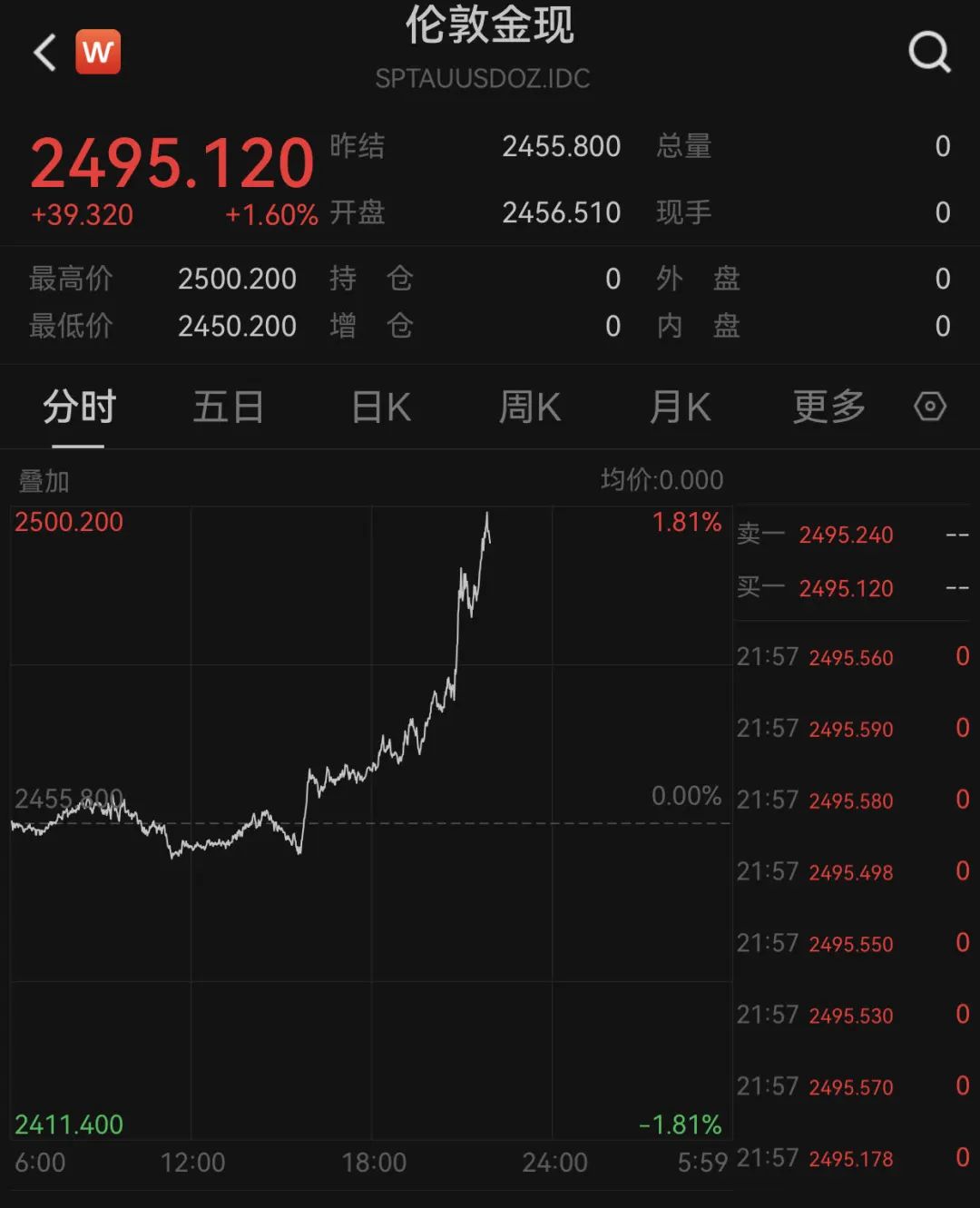Select the 月K monthly chart tab
Screen dimensions: 980x1208
pyautogui.click(x=679, y=408)
